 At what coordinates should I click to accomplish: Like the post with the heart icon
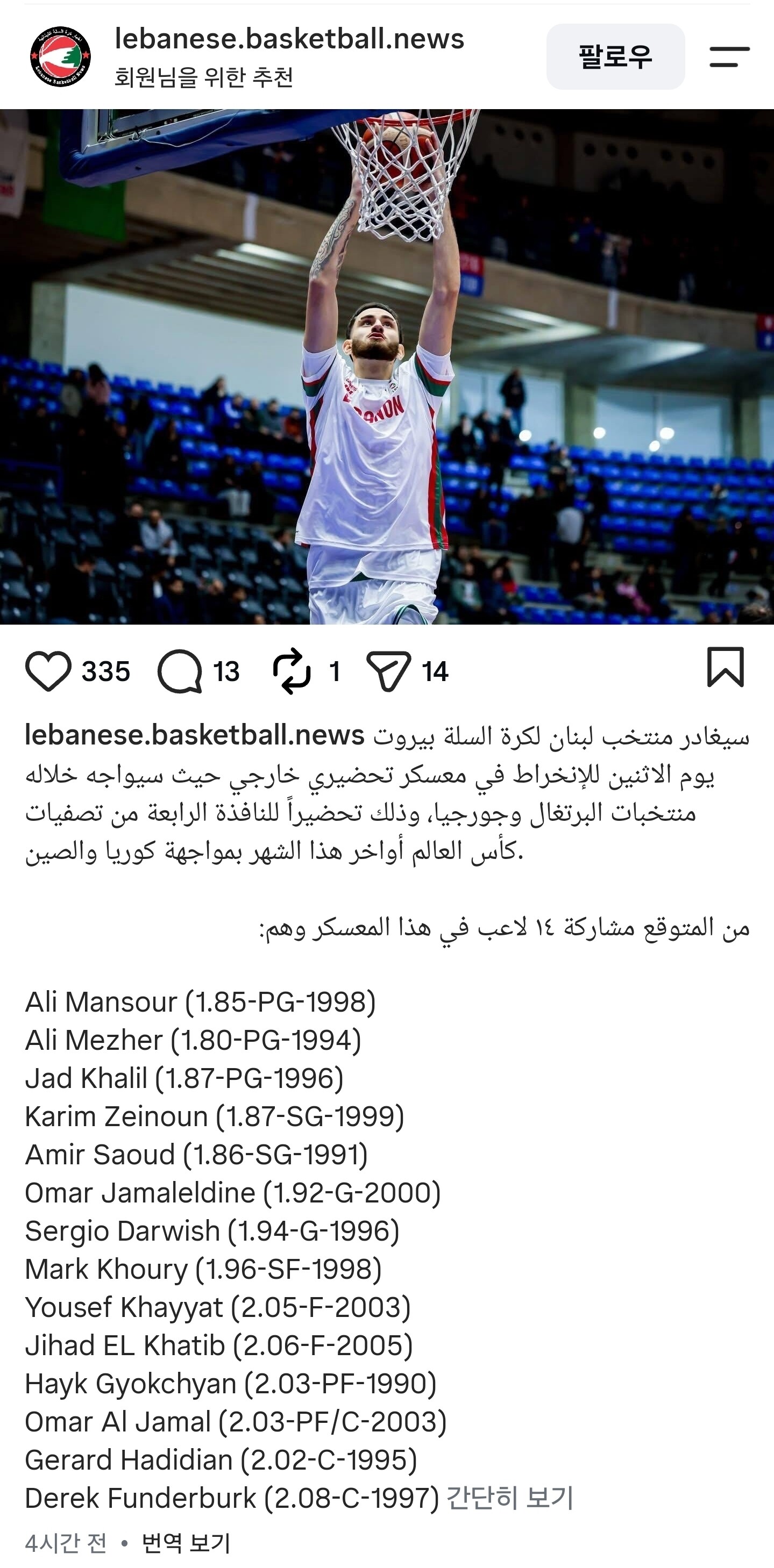point(48,671)
